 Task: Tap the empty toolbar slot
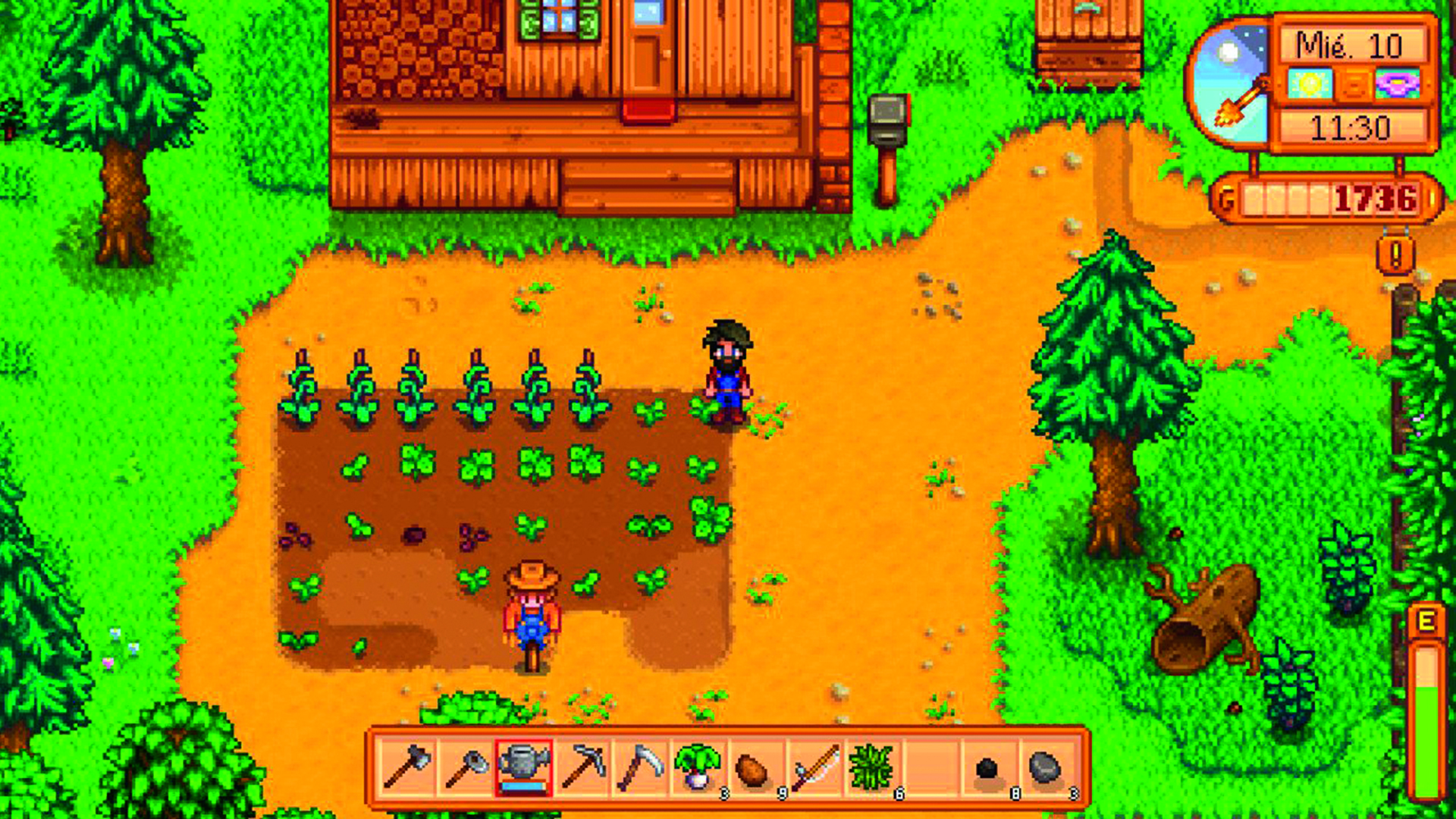[x=930, y=767]
